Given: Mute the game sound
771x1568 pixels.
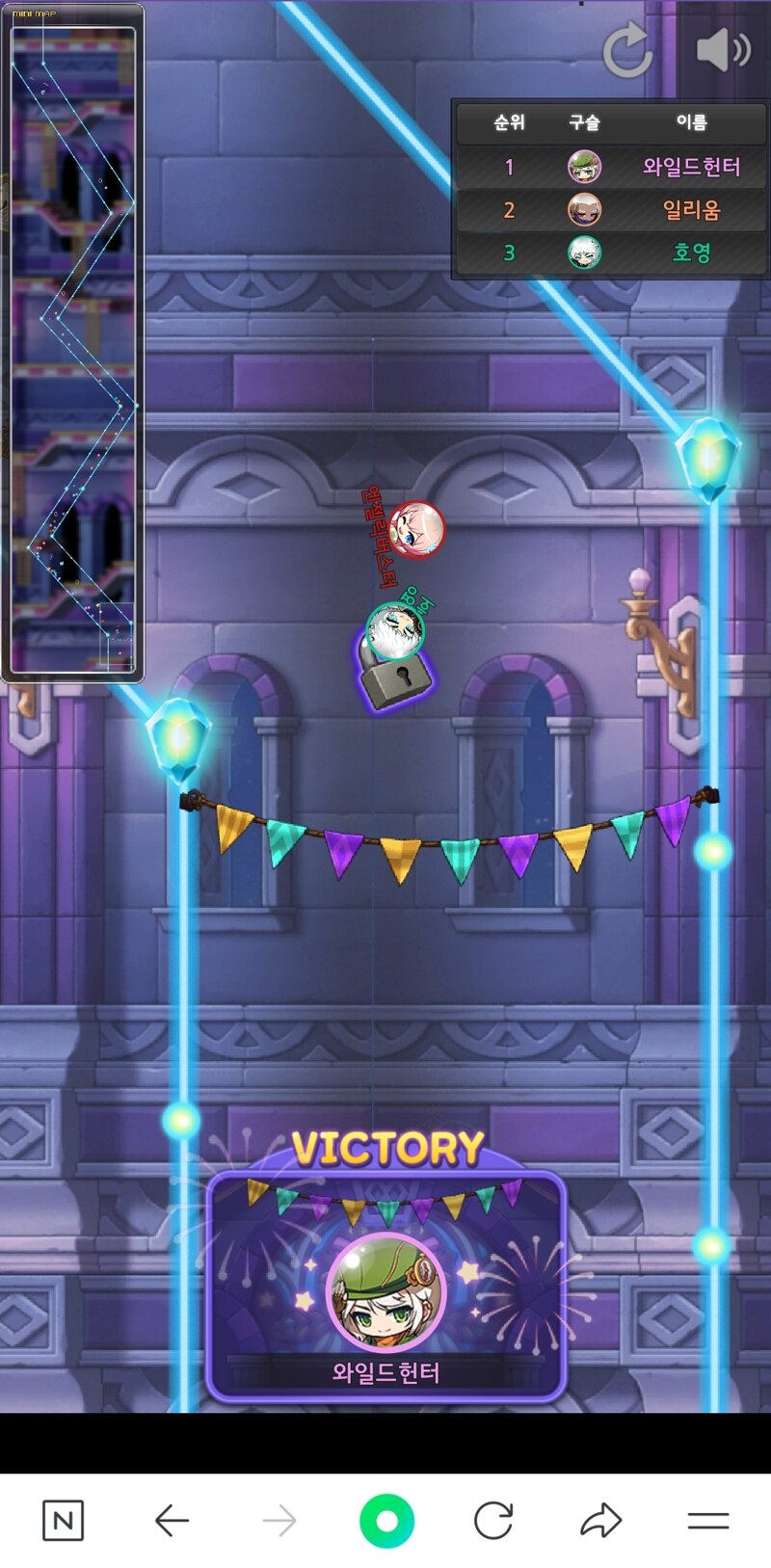Looking at the screenshot, I should point(722,49).
